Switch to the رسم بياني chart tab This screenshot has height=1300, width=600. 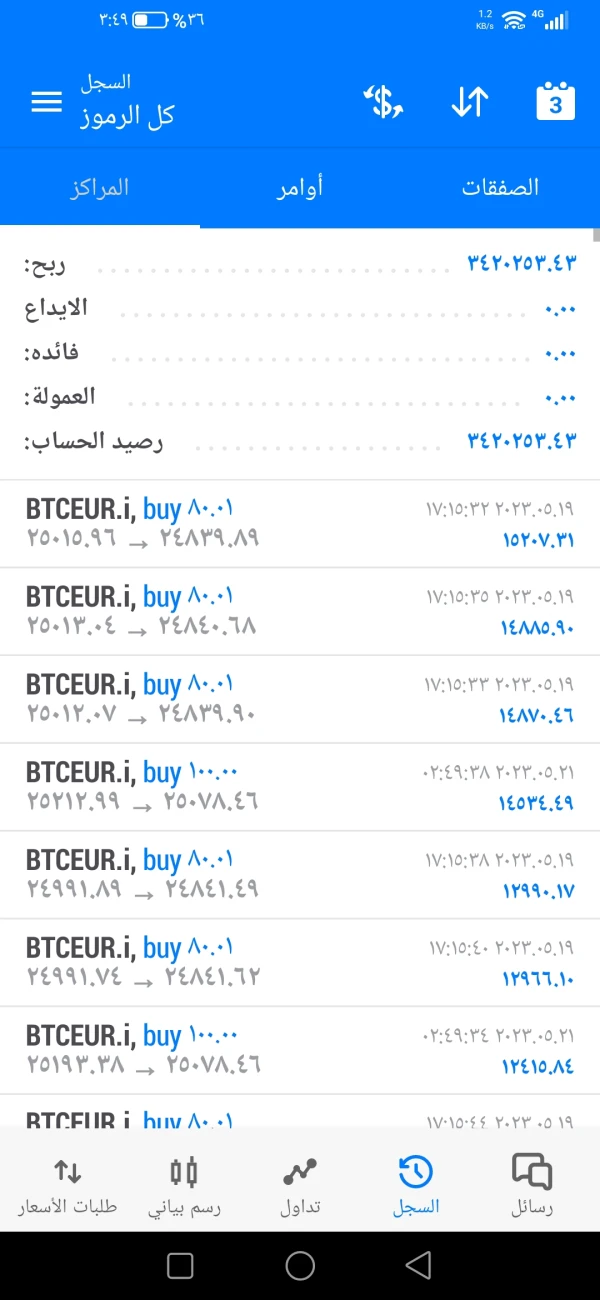point(185,1185)
